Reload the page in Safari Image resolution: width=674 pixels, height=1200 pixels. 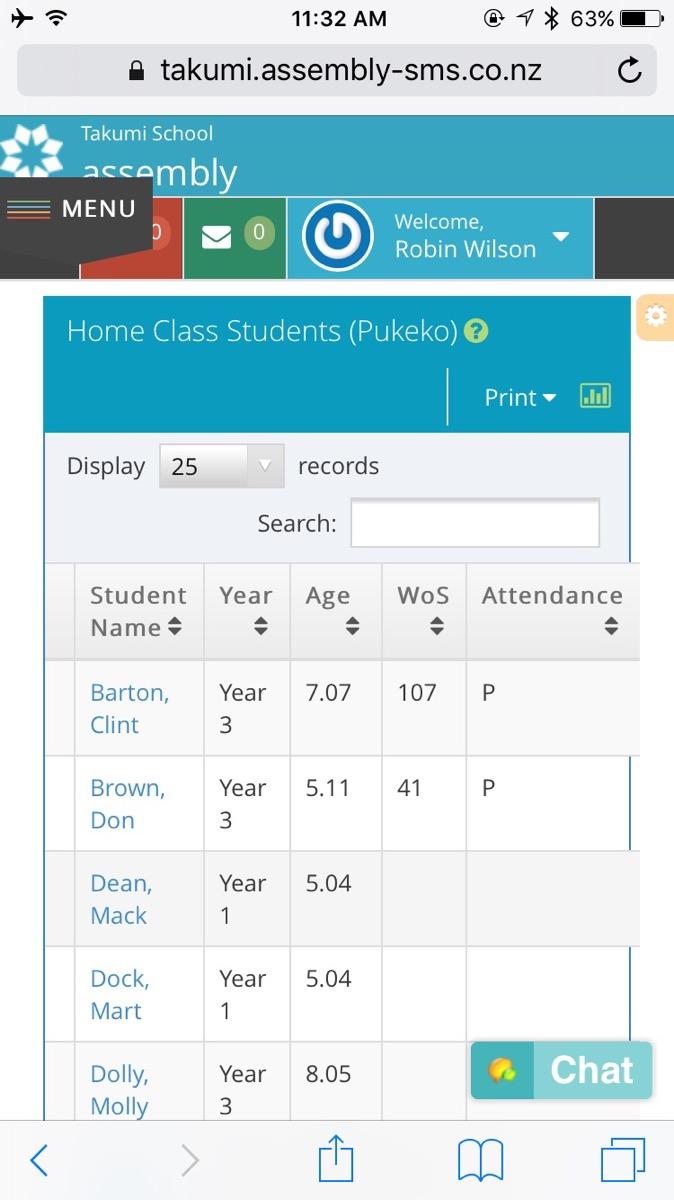629,71
